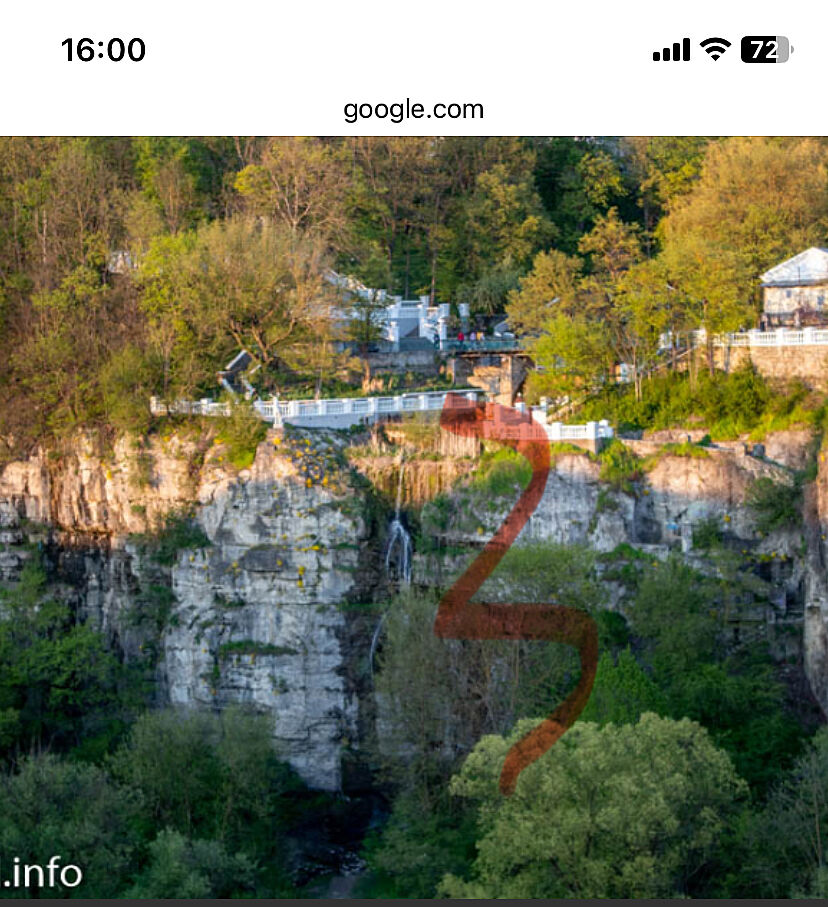828x907 pixels.
Task: Open the waterfall cliff photo
Action: pos(414,517)
